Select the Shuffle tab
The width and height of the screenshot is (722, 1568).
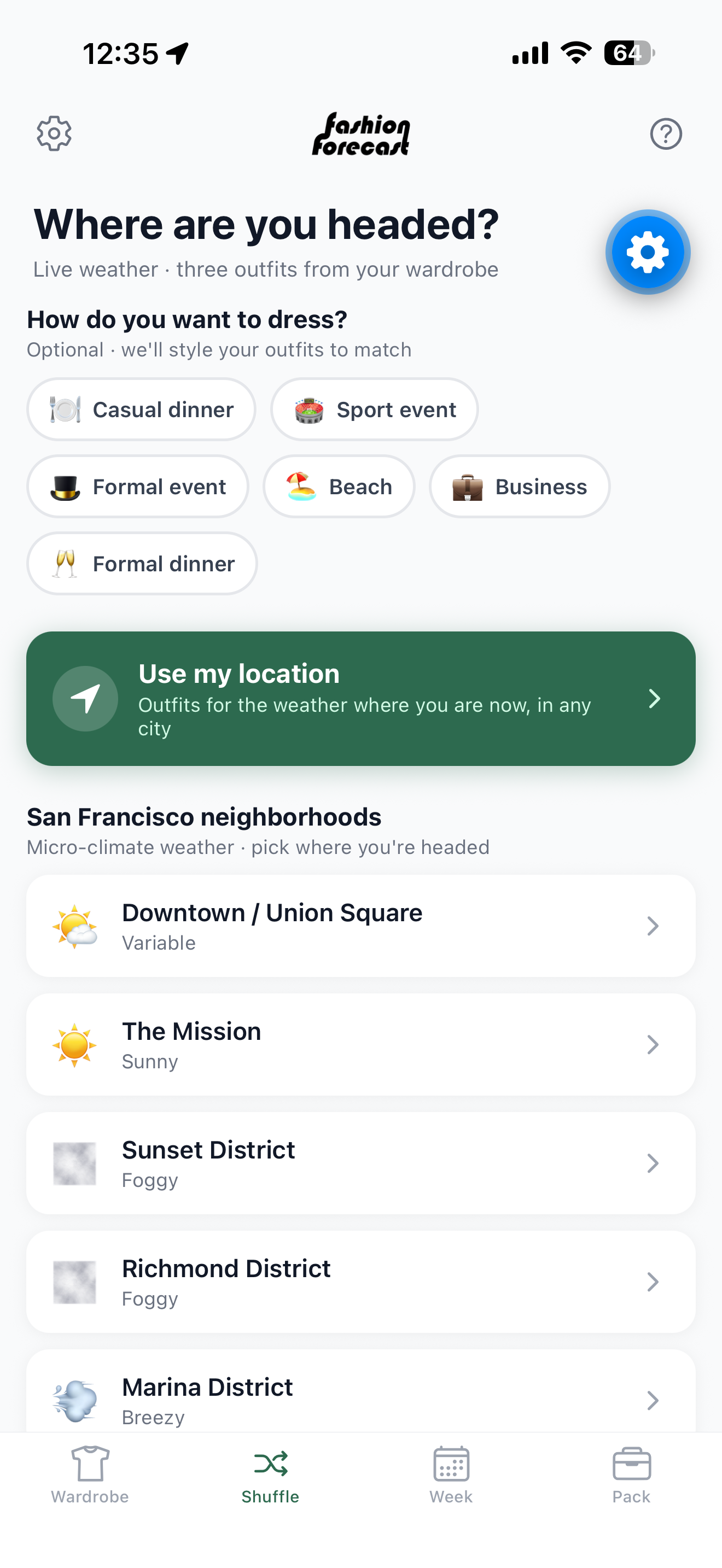270,1476
